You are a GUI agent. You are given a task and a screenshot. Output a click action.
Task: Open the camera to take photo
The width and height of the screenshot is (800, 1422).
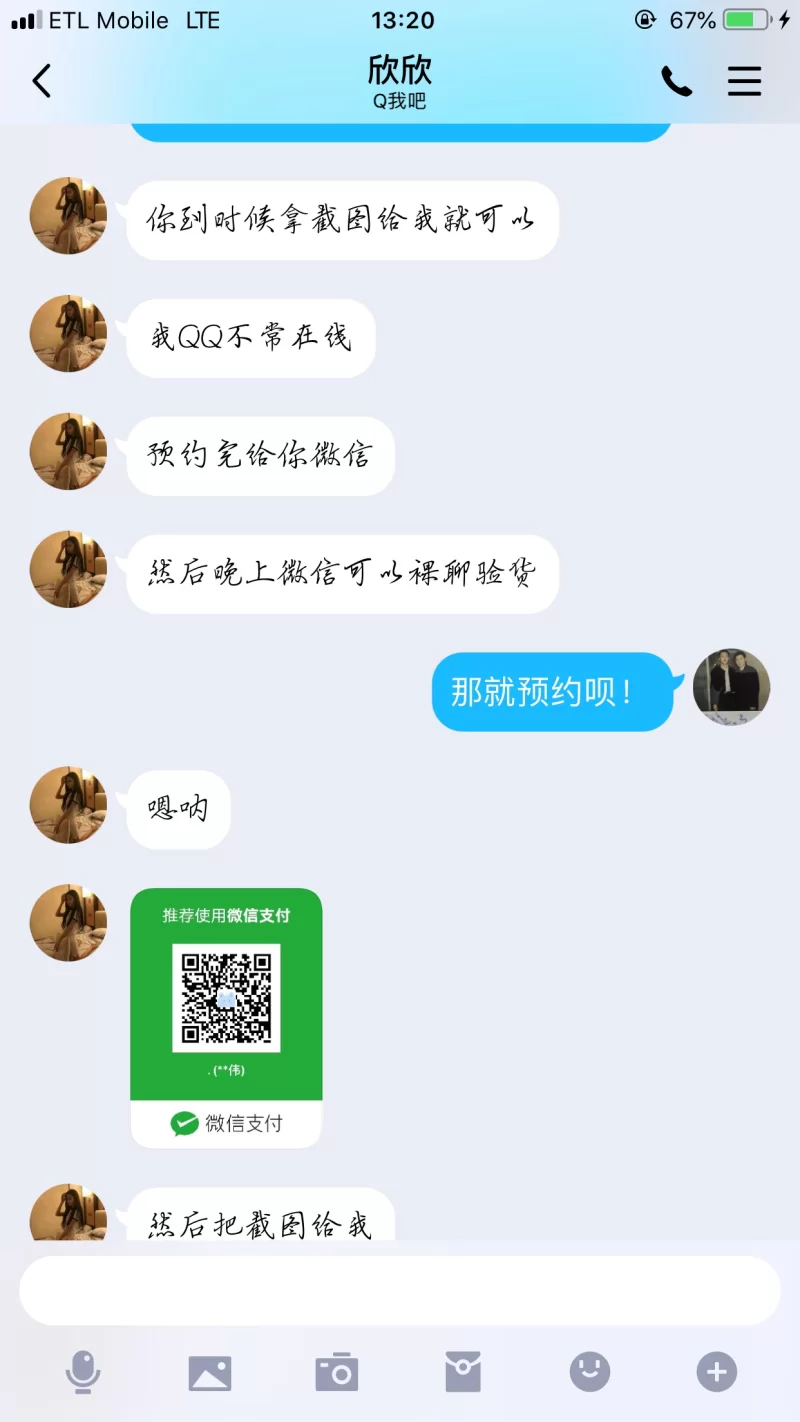(x=337, y=1372)
